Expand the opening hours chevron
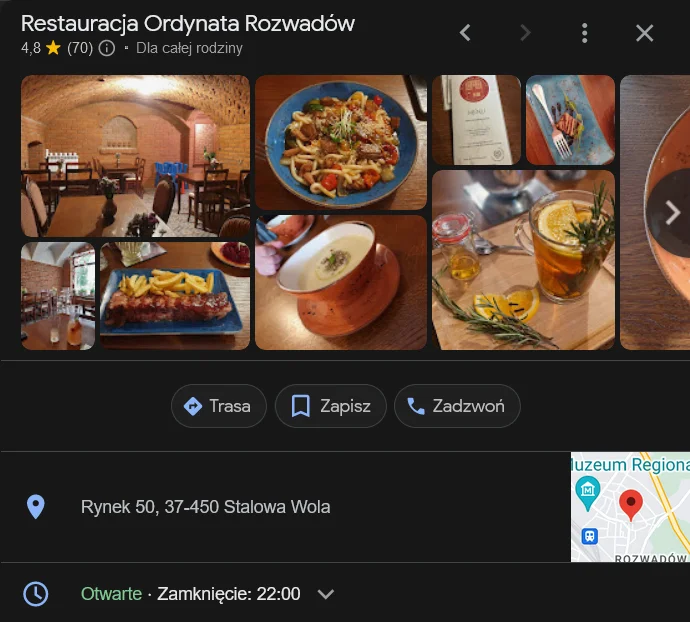690x622 pixels. [x=325, y=594]
